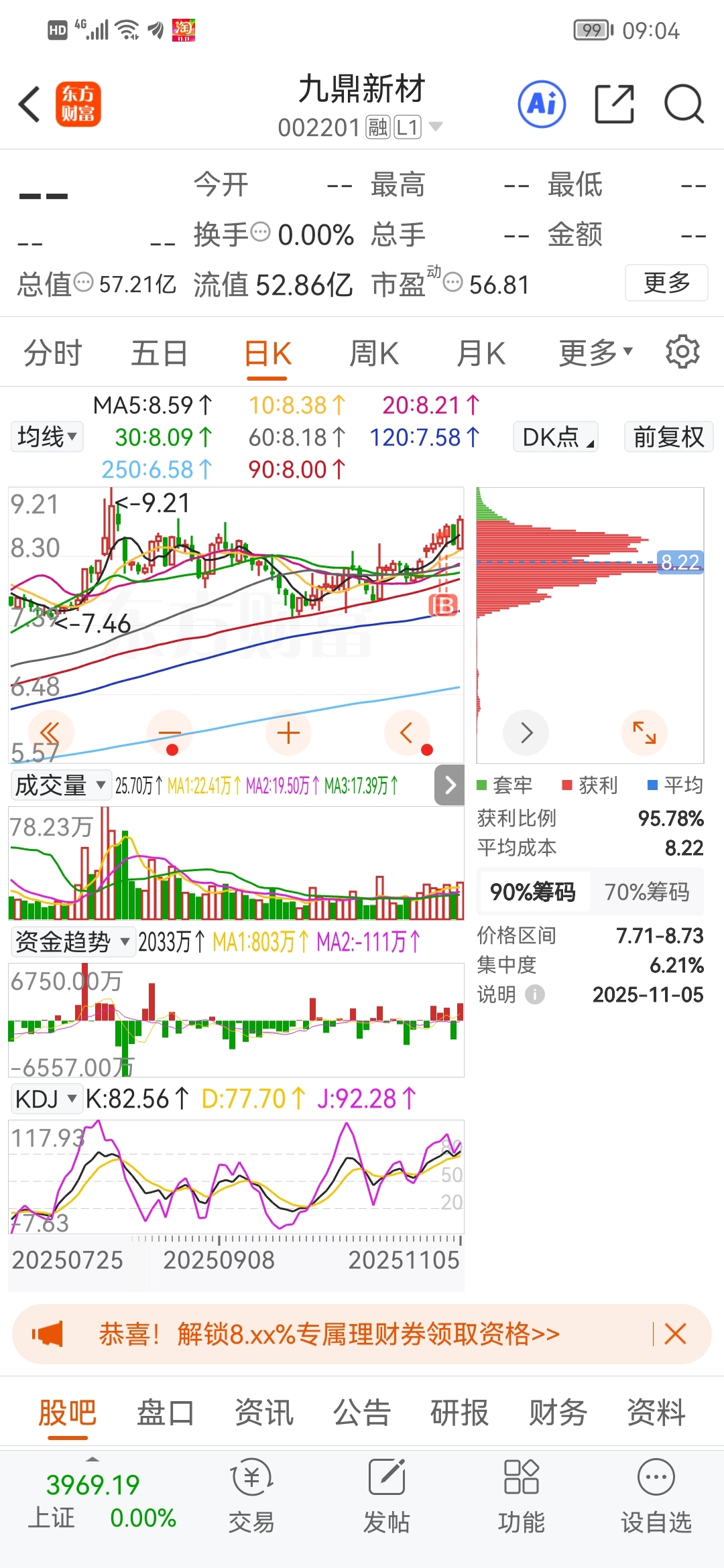Screen dimensions: 724x1568
Task: Open the 成交量 indicator dropdown
Action: tap(60, 785)
